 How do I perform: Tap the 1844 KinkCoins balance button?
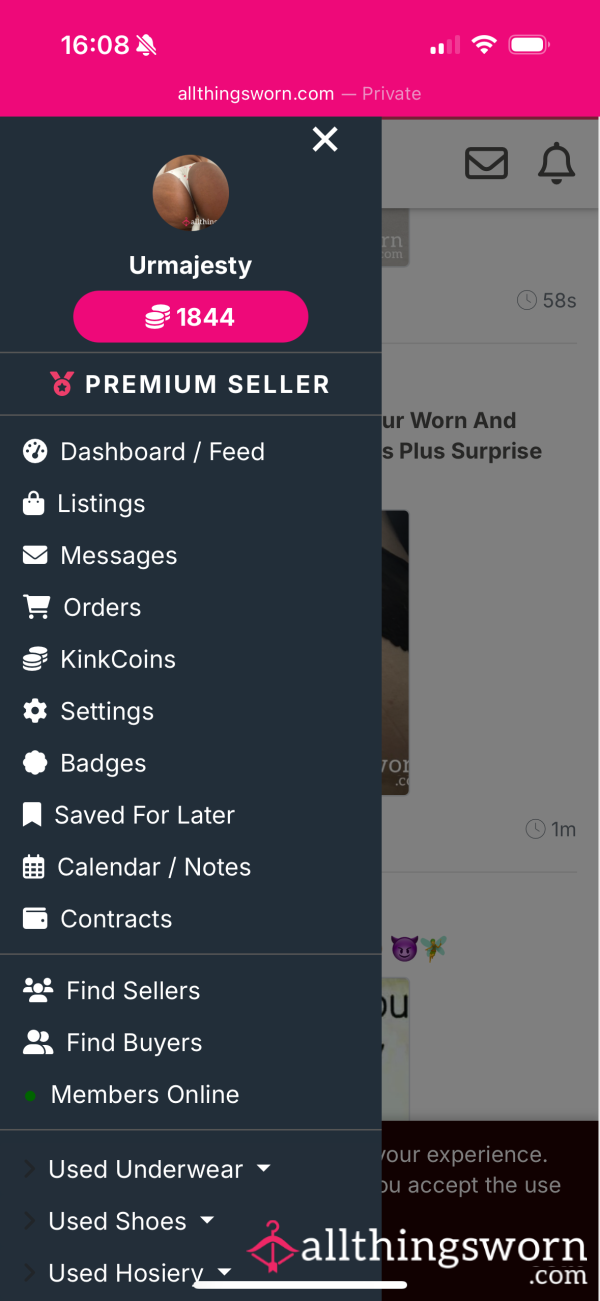tap(190, 317)
